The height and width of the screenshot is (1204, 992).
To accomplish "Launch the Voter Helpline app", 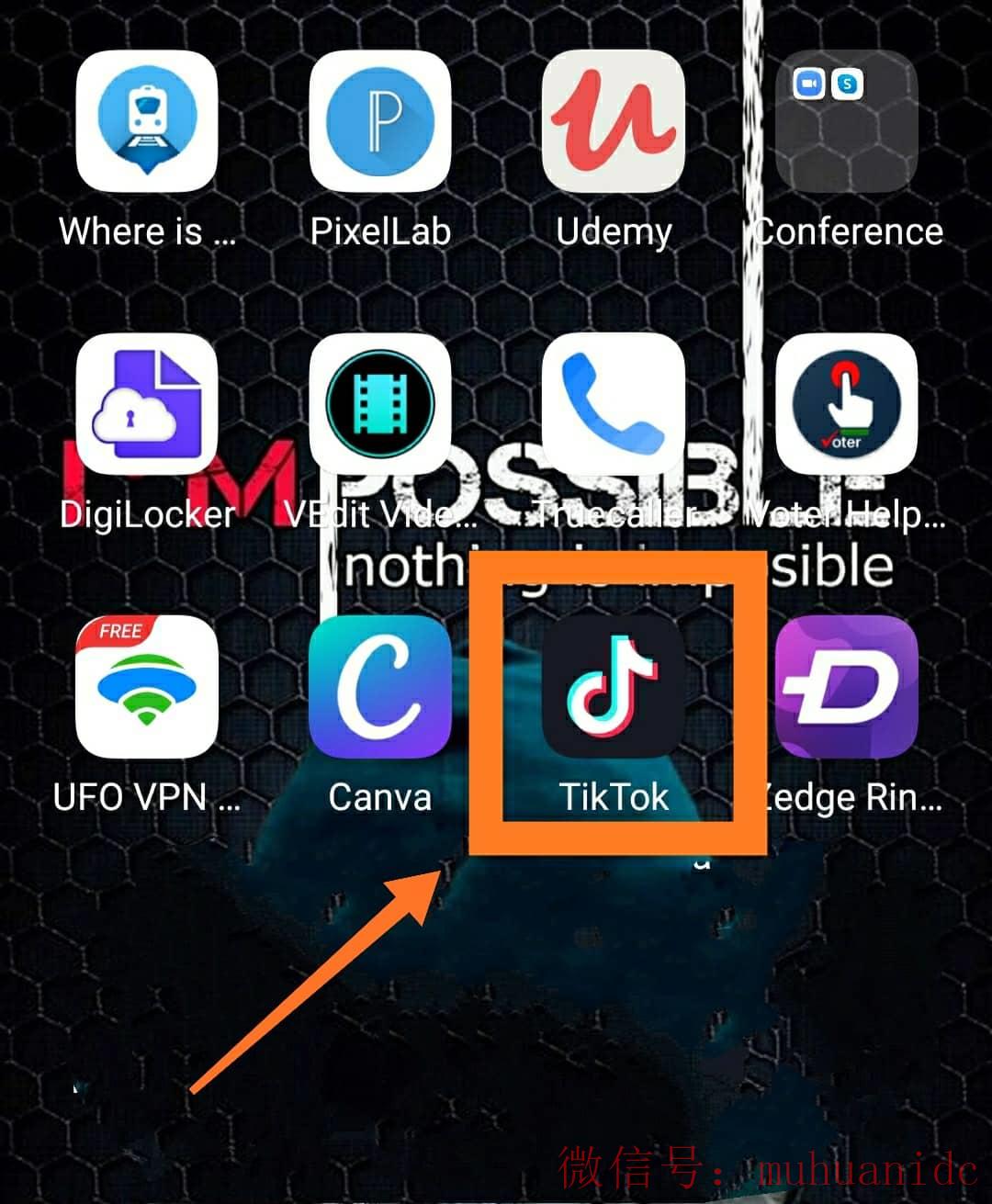I will point(847,405).
